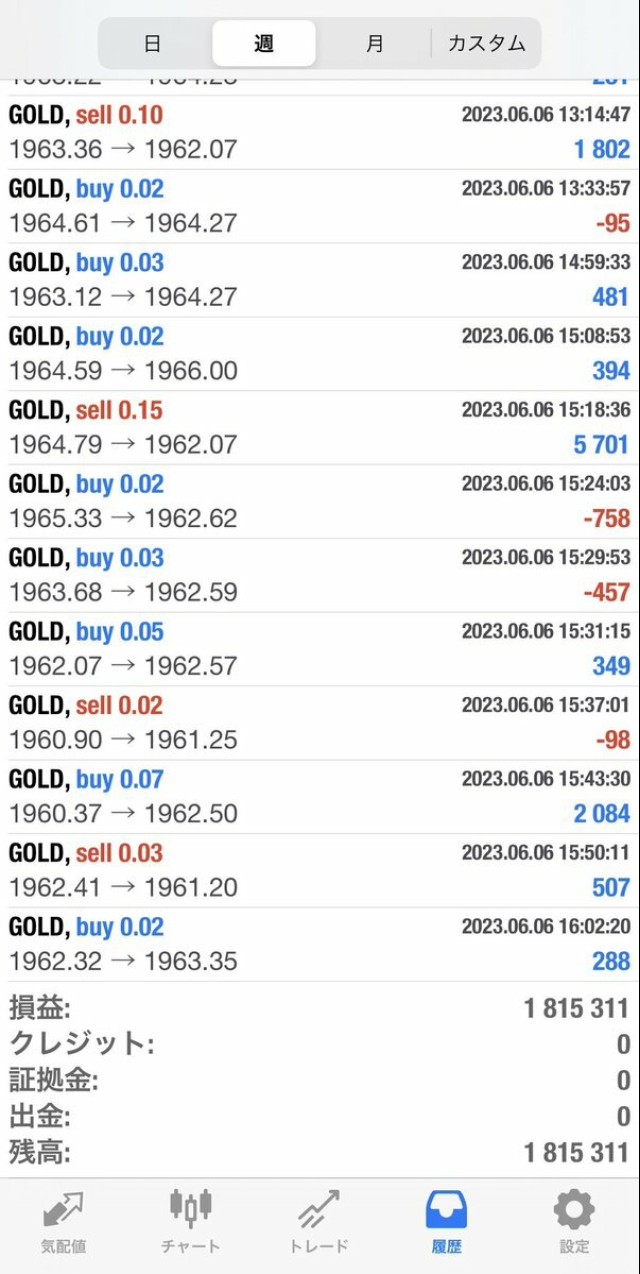
Task: Expand the GOLD sell 0.15 trade at 15:18:36
Action: (320, 428)
